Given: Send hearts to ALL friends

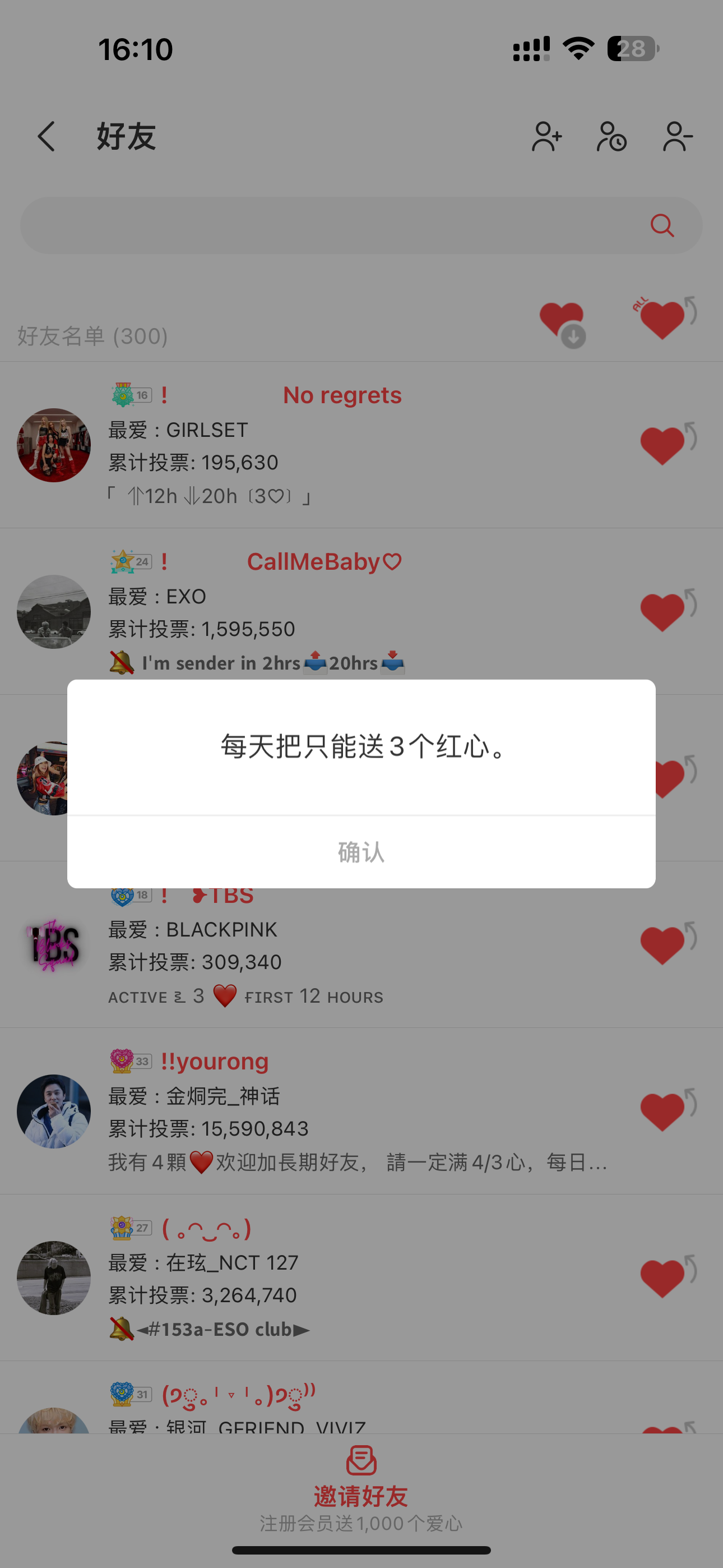Looking at the screenshot, I should (665, 319).
